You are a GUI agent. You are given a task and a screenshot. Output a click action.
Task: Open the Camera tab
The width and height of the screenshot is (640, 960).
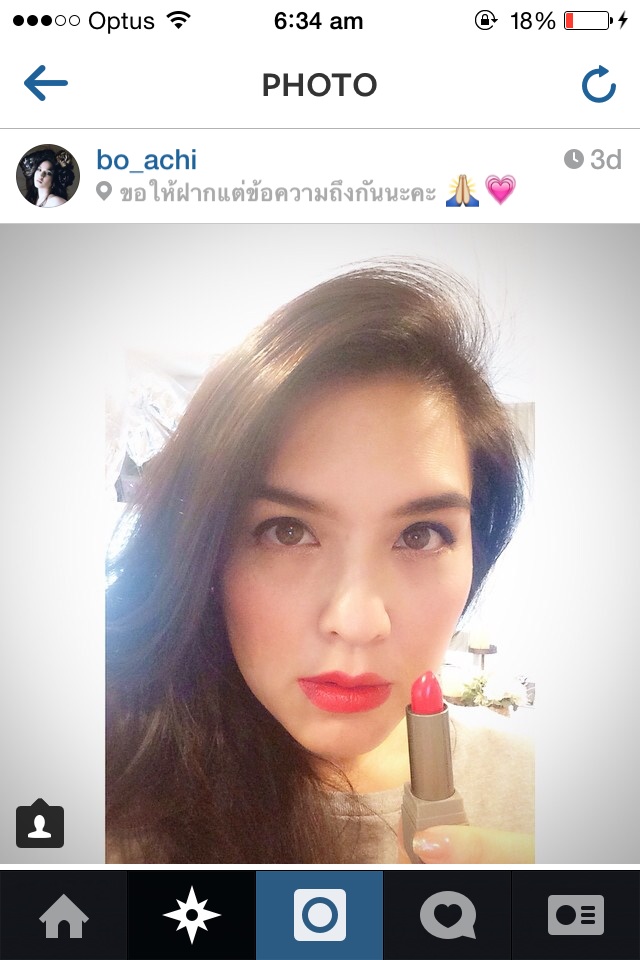320,915
